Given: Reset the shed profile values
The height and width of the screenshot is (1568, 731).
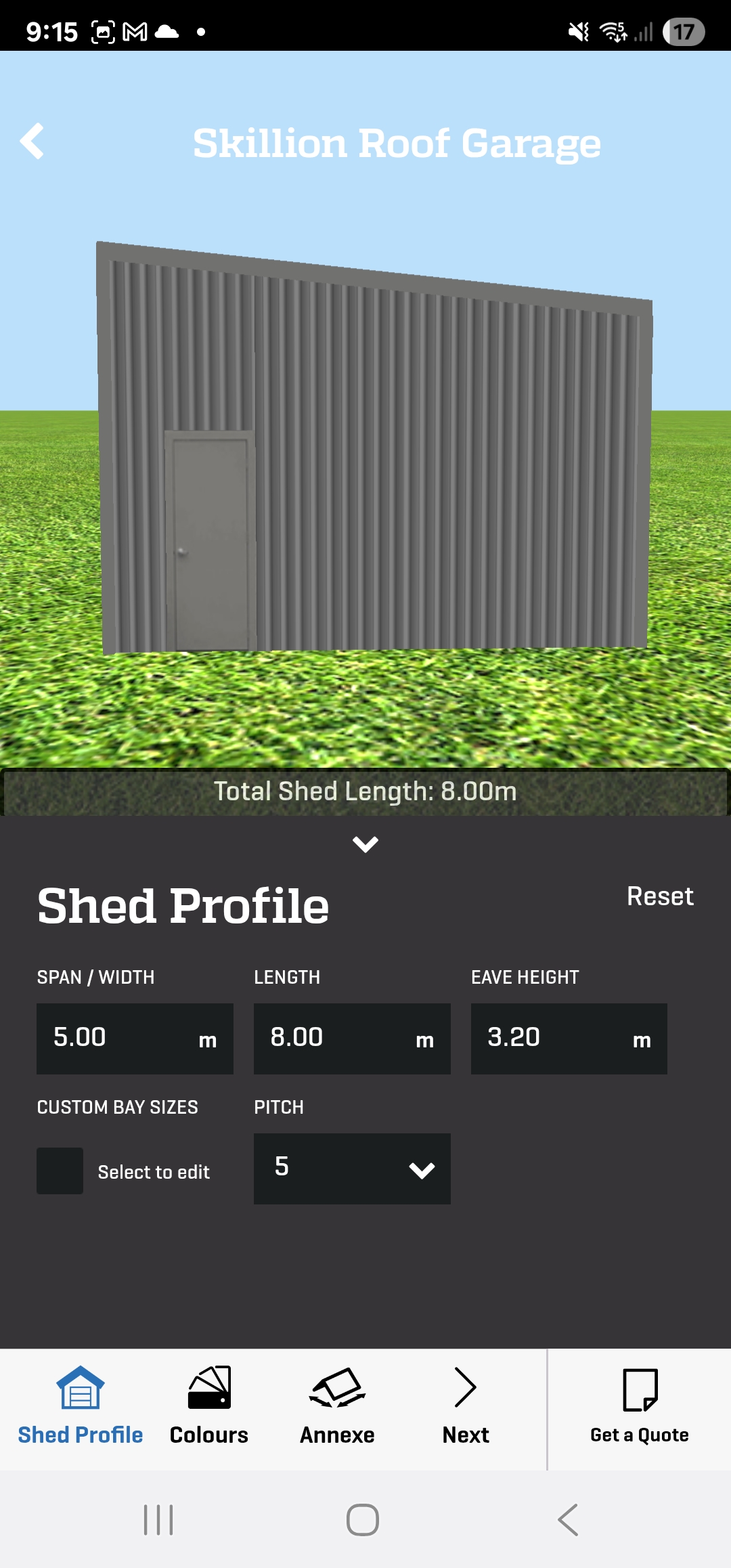Looking at the screenshot, I should pos(660,896).
